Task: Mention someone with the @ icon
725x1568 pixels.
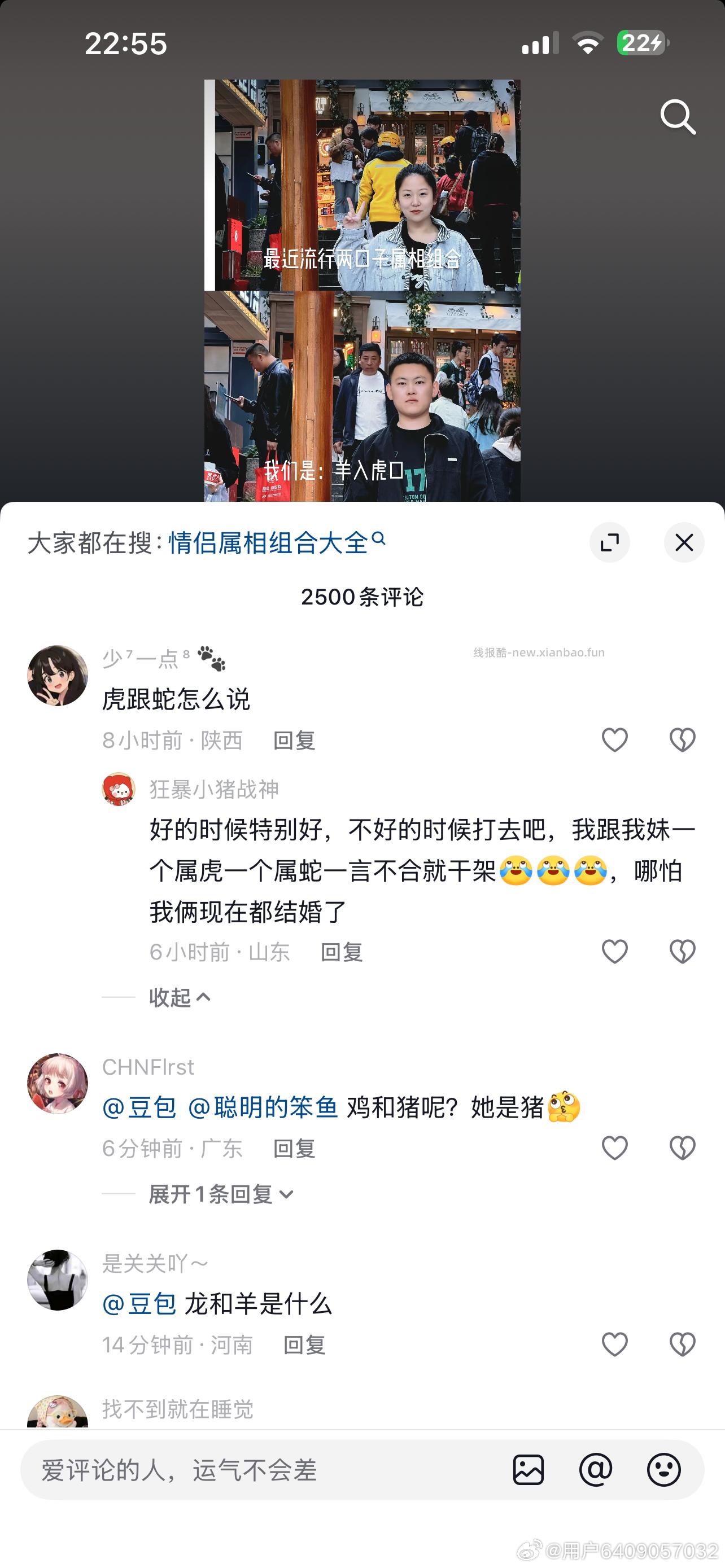Action: tap(595, 1470)
